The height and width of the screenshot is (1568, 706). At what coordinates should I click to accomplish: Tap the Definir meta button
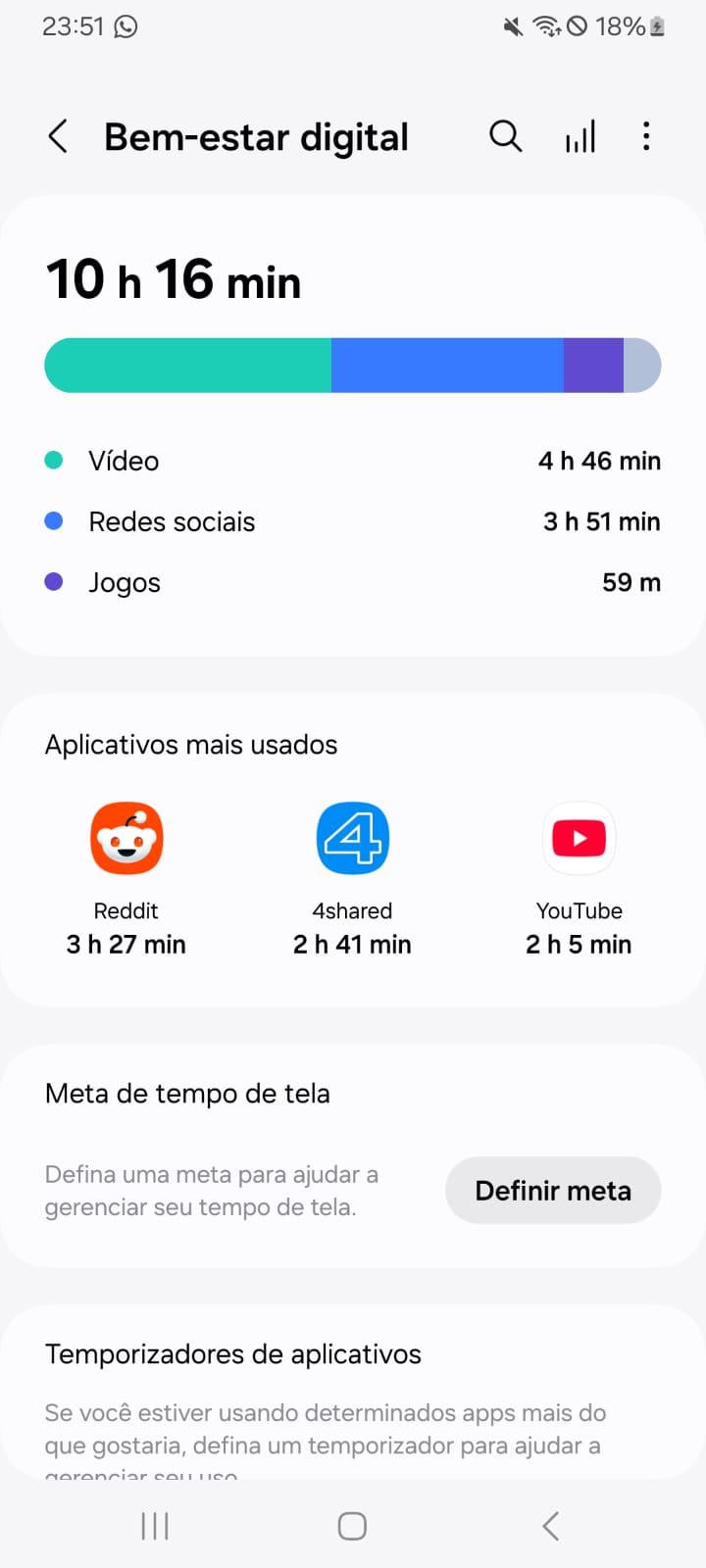[x=553, y=1190]
